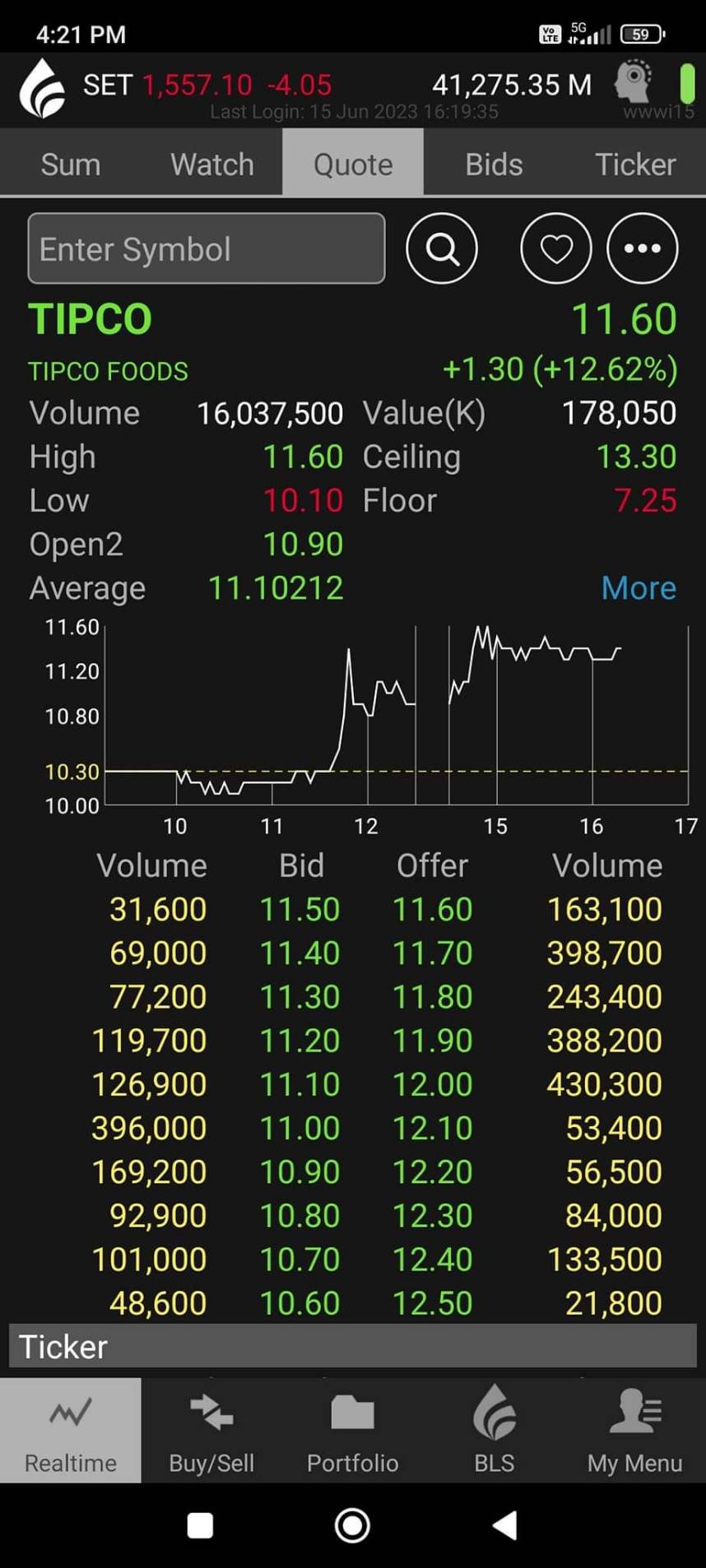Switch to the Sum tab
Screen dimensions: 706x1568
click(71, 165)
